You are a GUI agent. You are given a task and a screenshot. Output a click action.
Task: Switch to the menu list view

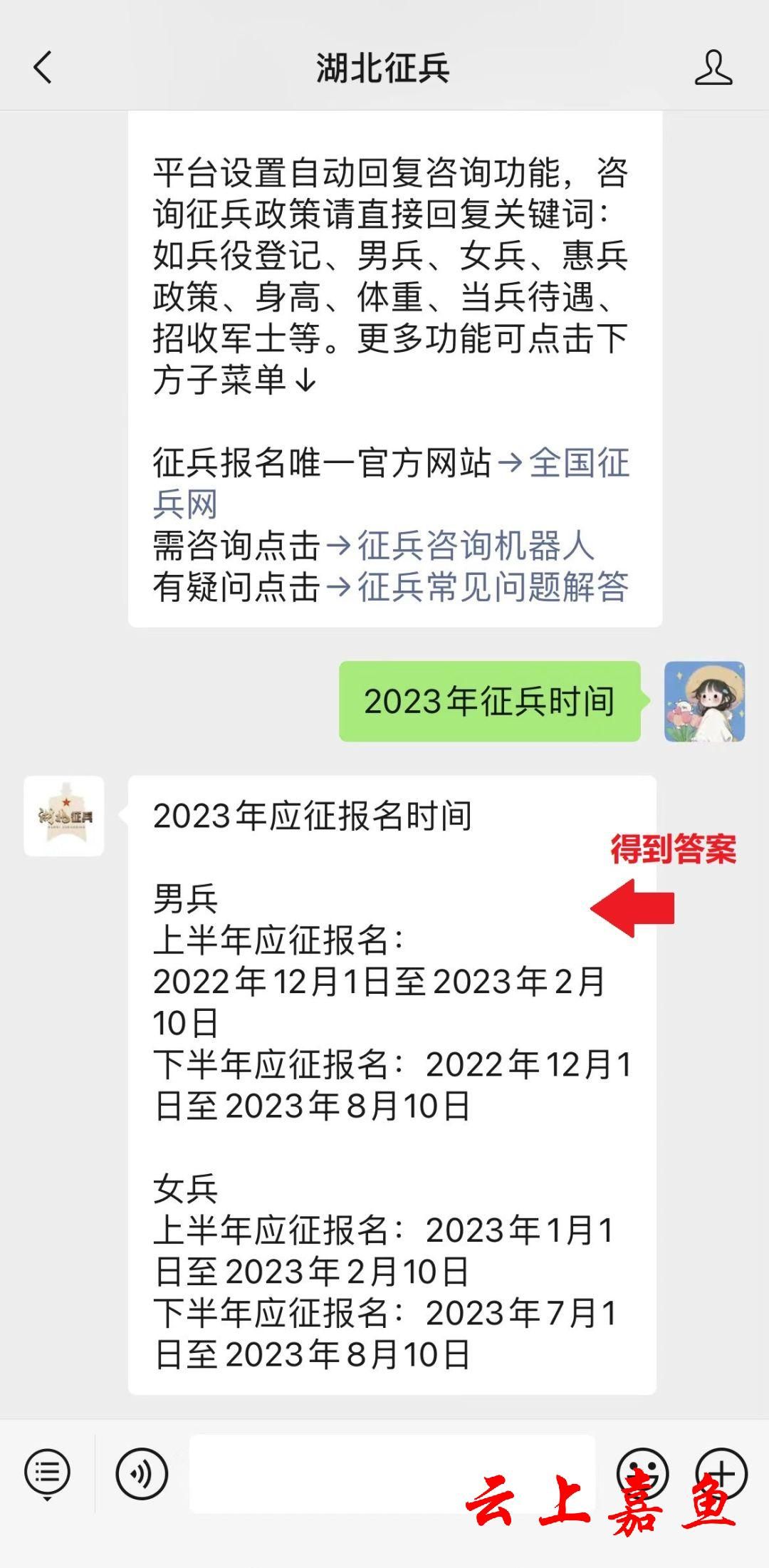pos(48,1473)
